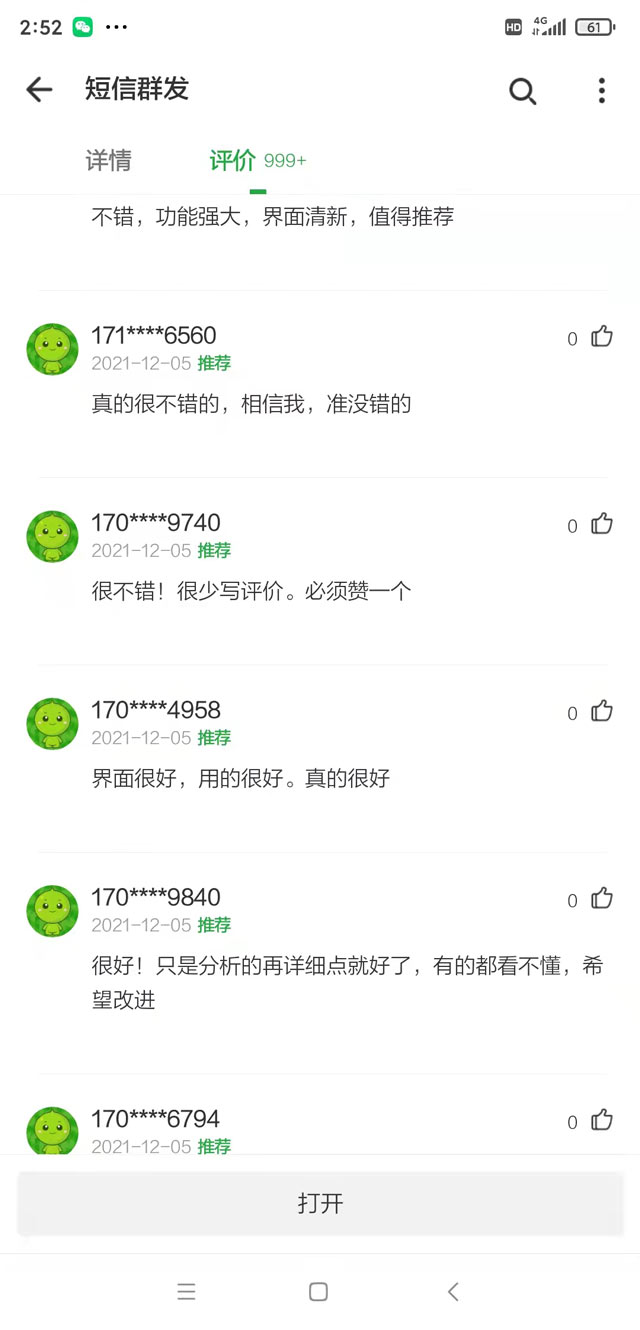
Task: Tap the 打开 button
Action: pos(320,1203)
